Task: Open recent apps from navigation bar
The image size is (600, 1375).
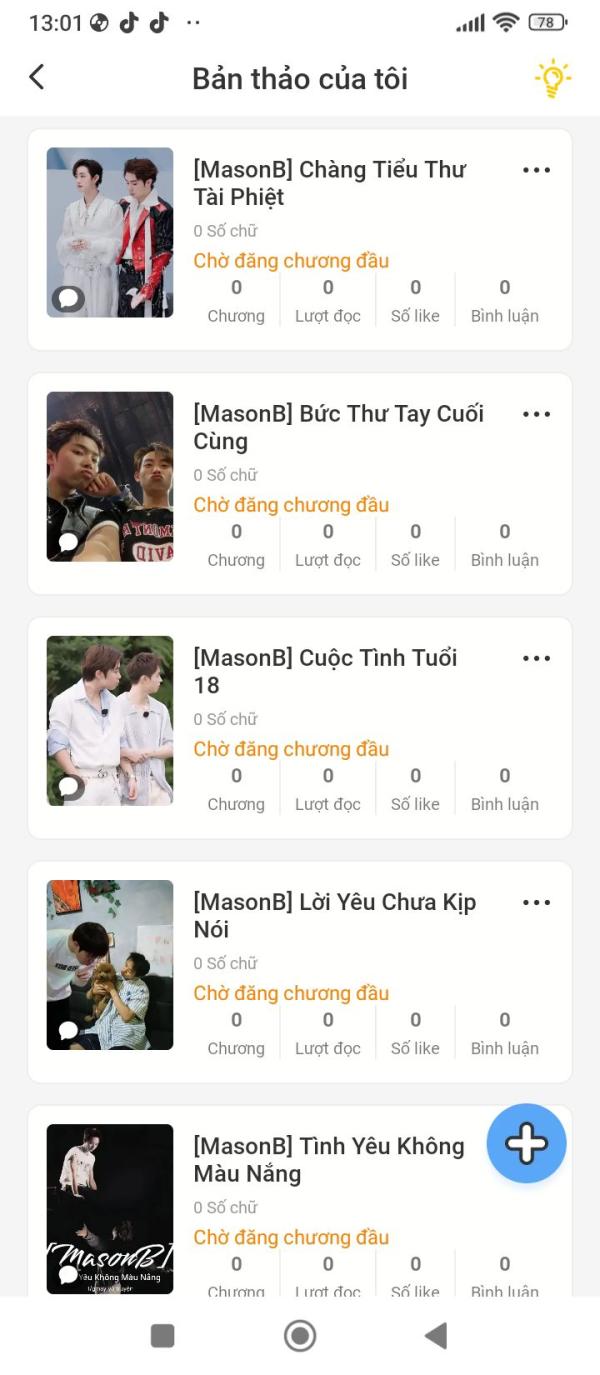Action: point(162,1335)
